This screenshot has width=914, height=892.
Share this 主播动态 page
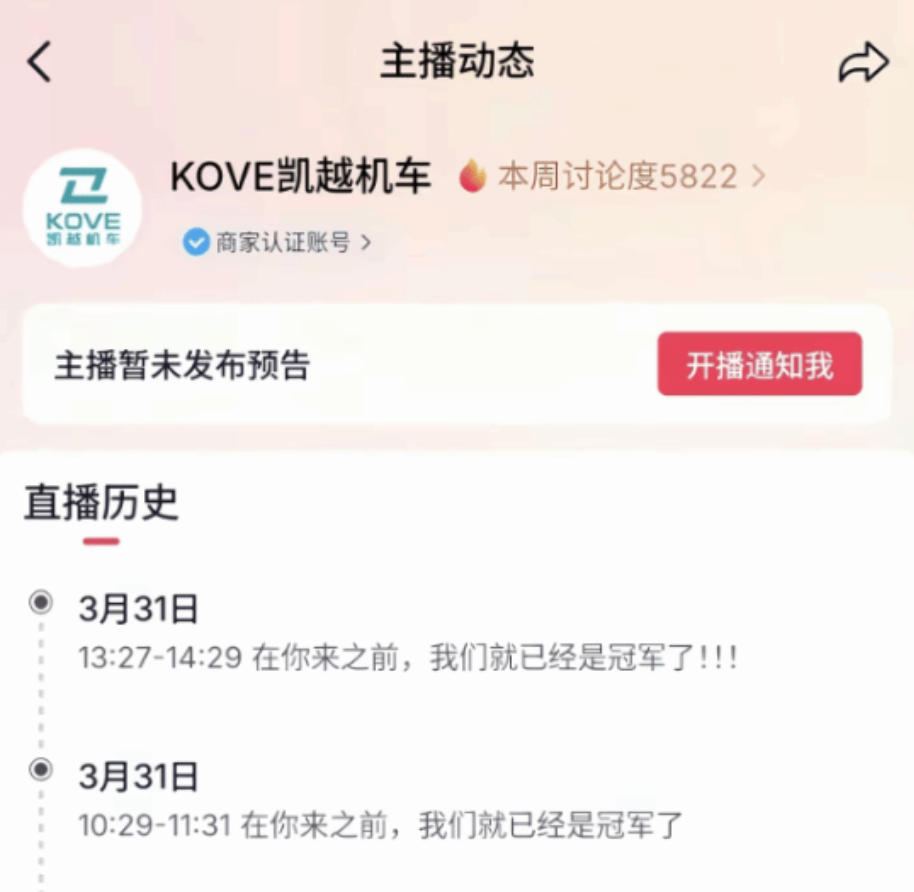[x=863, y=62]
